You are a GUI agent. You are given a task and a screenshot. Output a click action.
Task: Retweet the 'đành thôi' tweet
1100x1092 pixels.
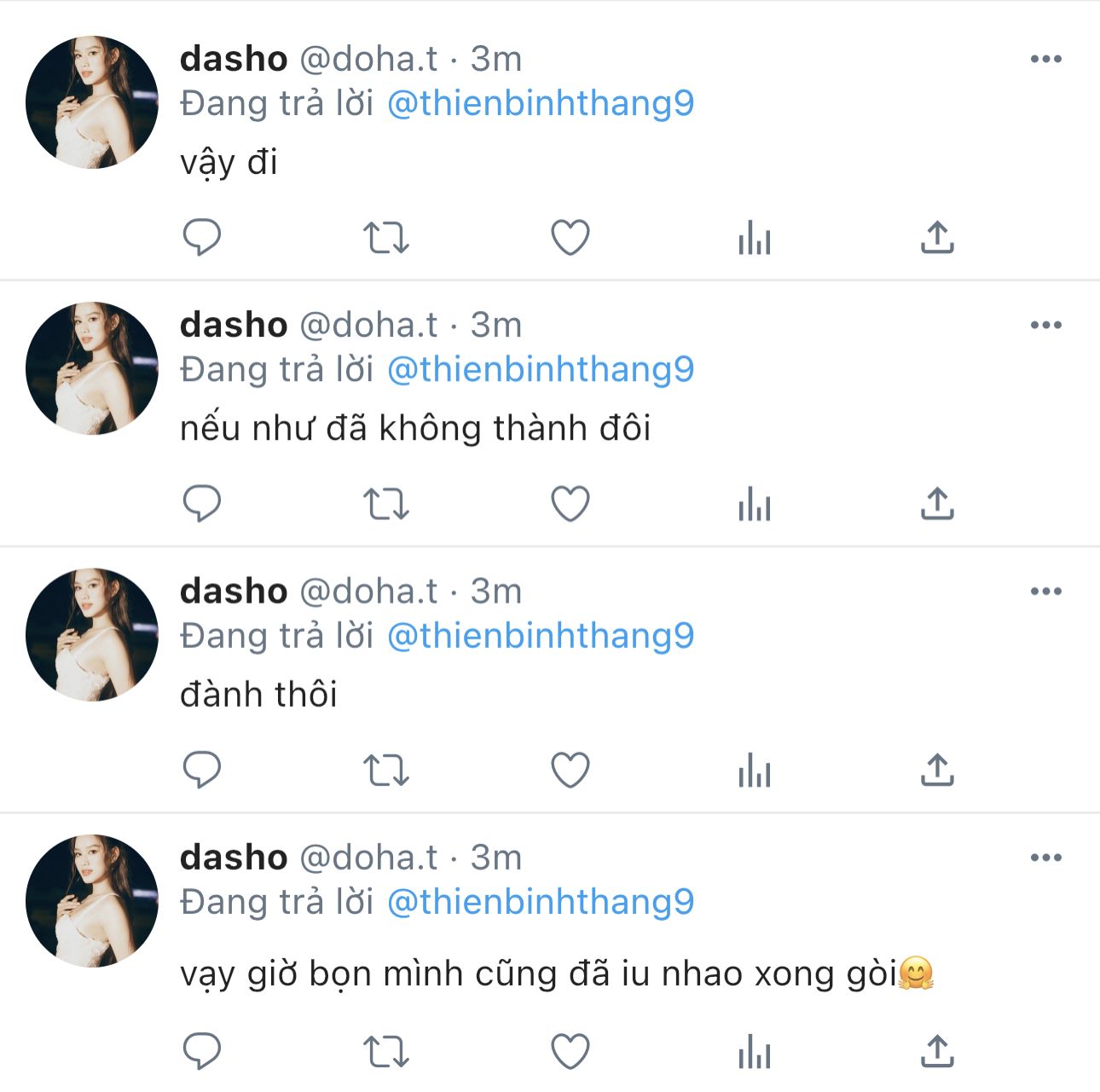pos(386,770)
